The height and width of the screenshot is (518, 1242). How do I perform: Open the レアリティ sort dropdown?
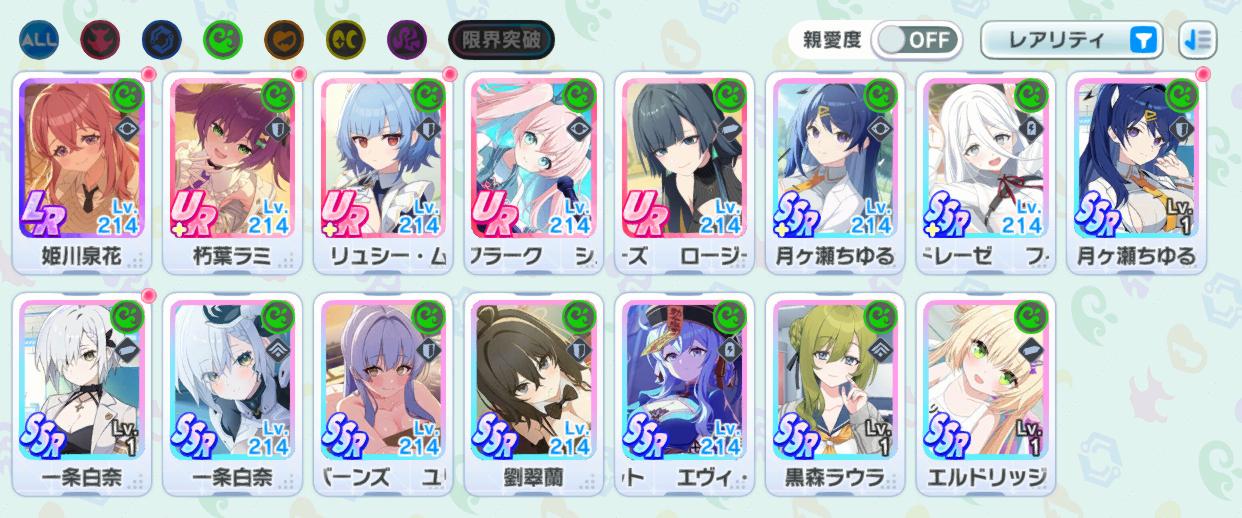coord(1072,40)
